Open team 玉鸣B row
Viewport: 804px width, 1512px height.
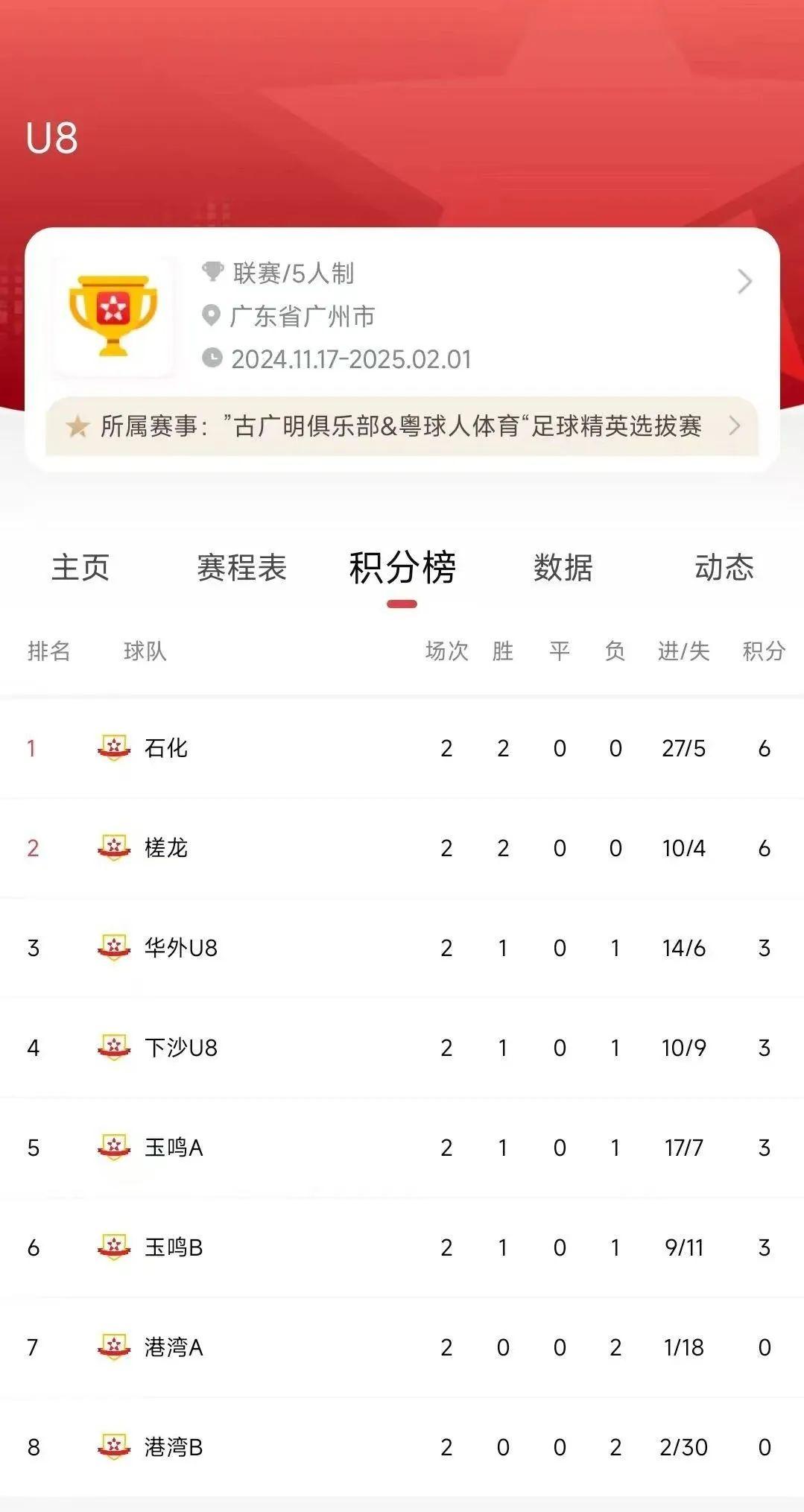402,1247
